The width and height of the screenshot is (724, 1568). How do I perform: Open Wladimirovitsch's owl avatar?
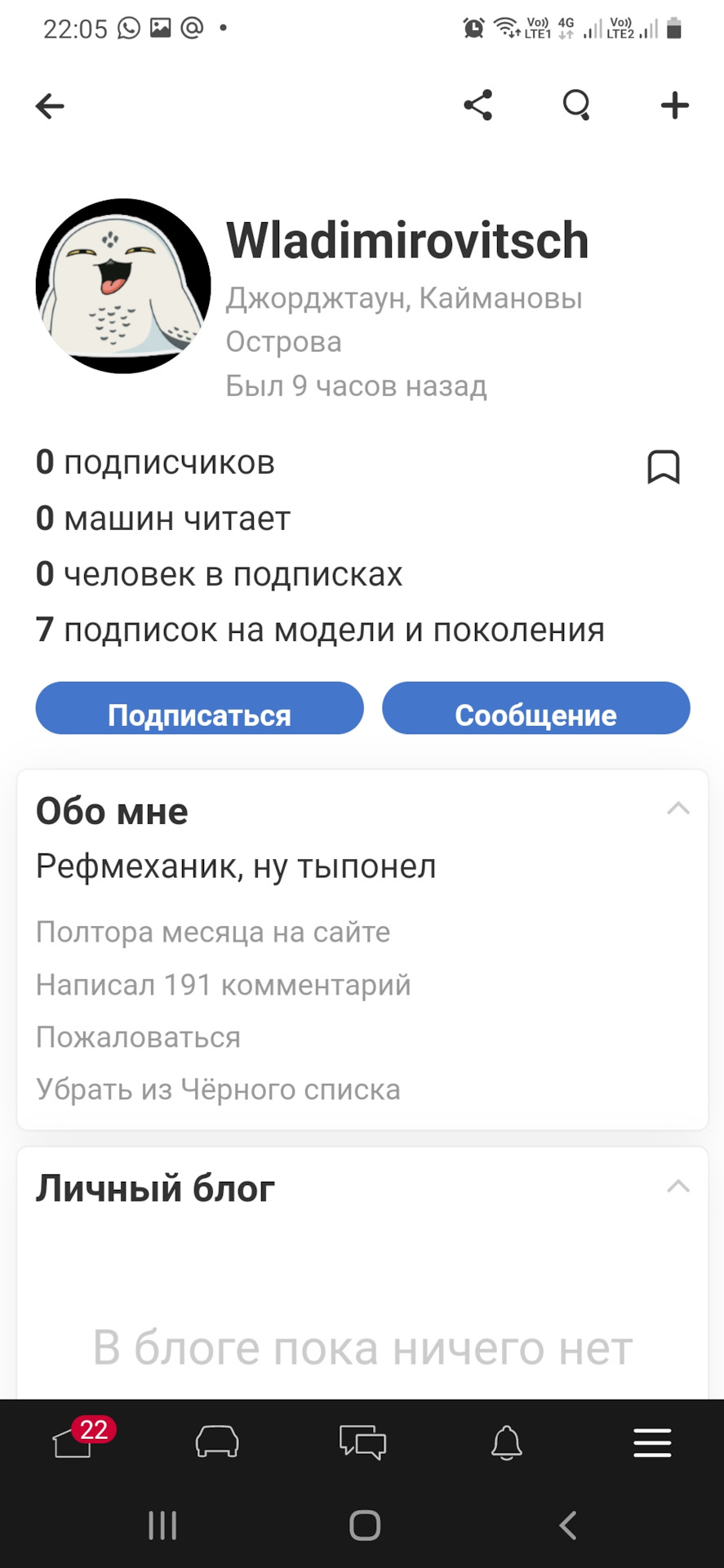click(x=123, y=286)
